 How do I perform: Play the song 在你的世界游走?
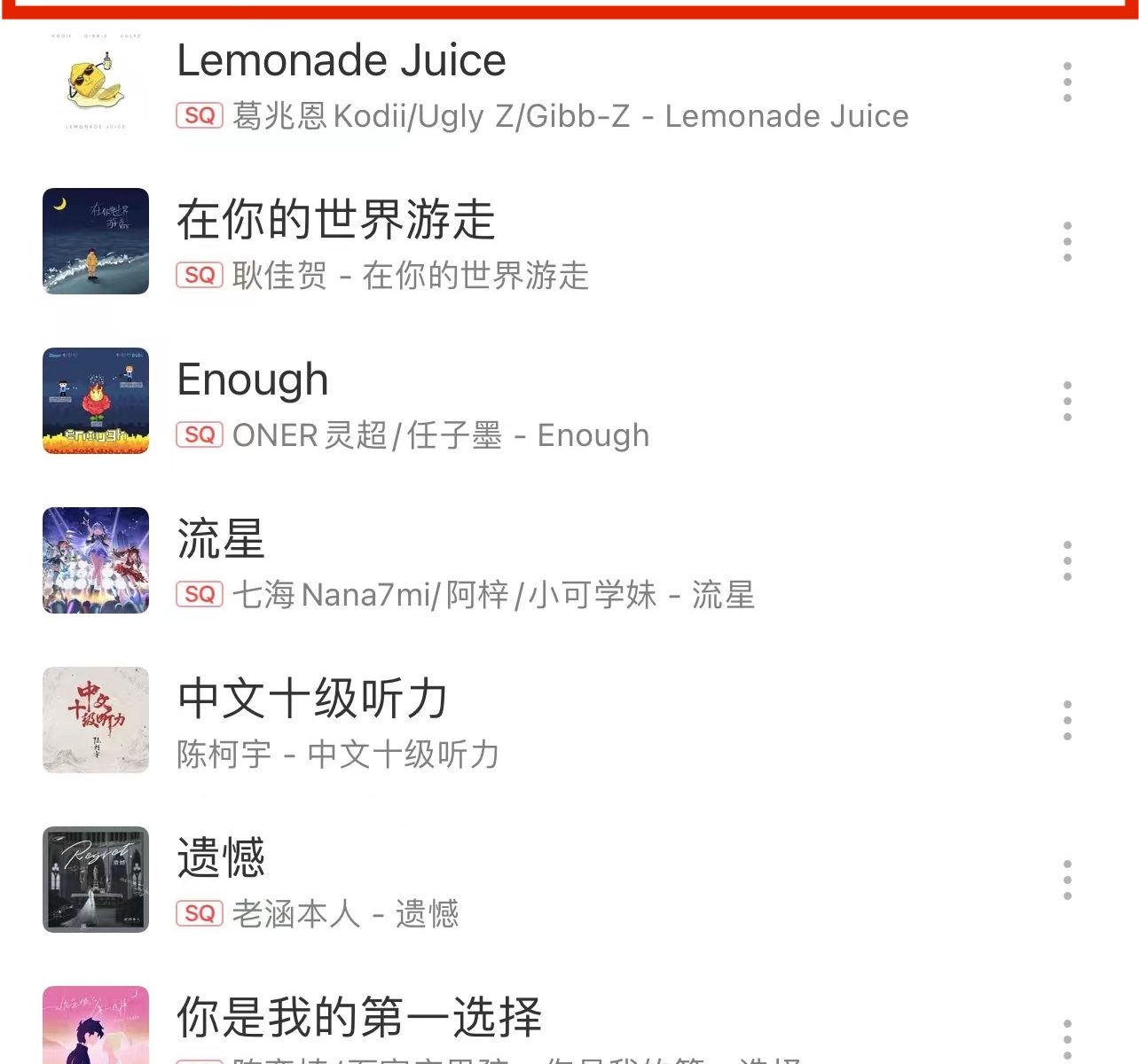pos(335,220)
